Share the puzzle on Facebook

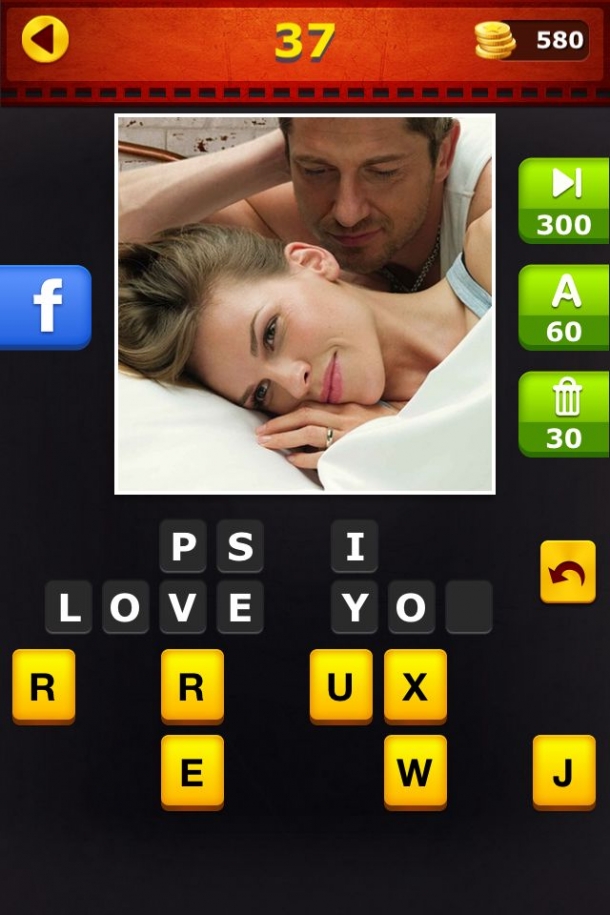46,307
